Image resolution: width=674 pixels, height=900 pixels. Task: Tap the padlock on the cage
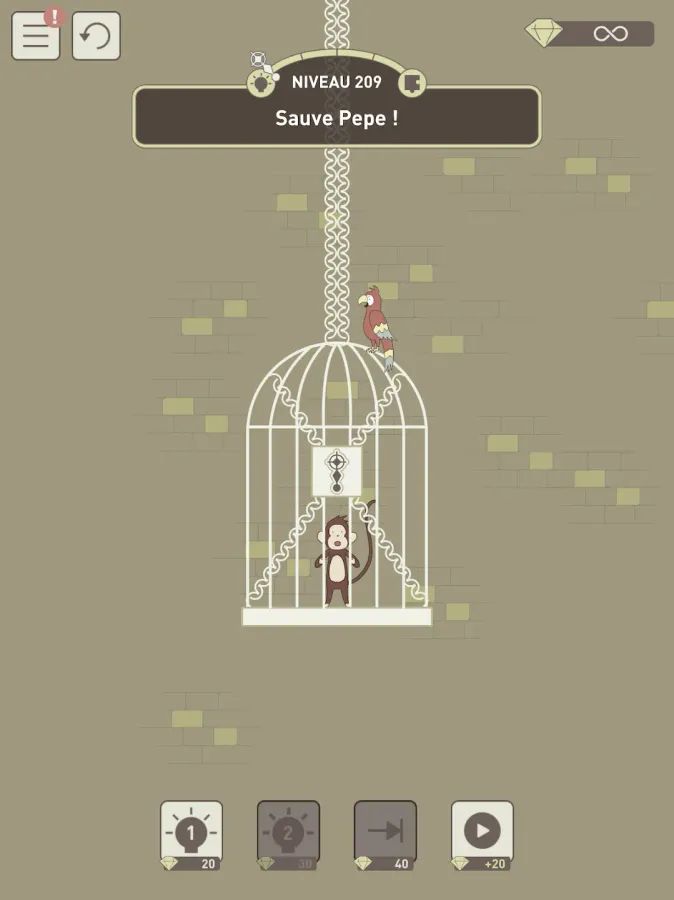coord(337,470)
